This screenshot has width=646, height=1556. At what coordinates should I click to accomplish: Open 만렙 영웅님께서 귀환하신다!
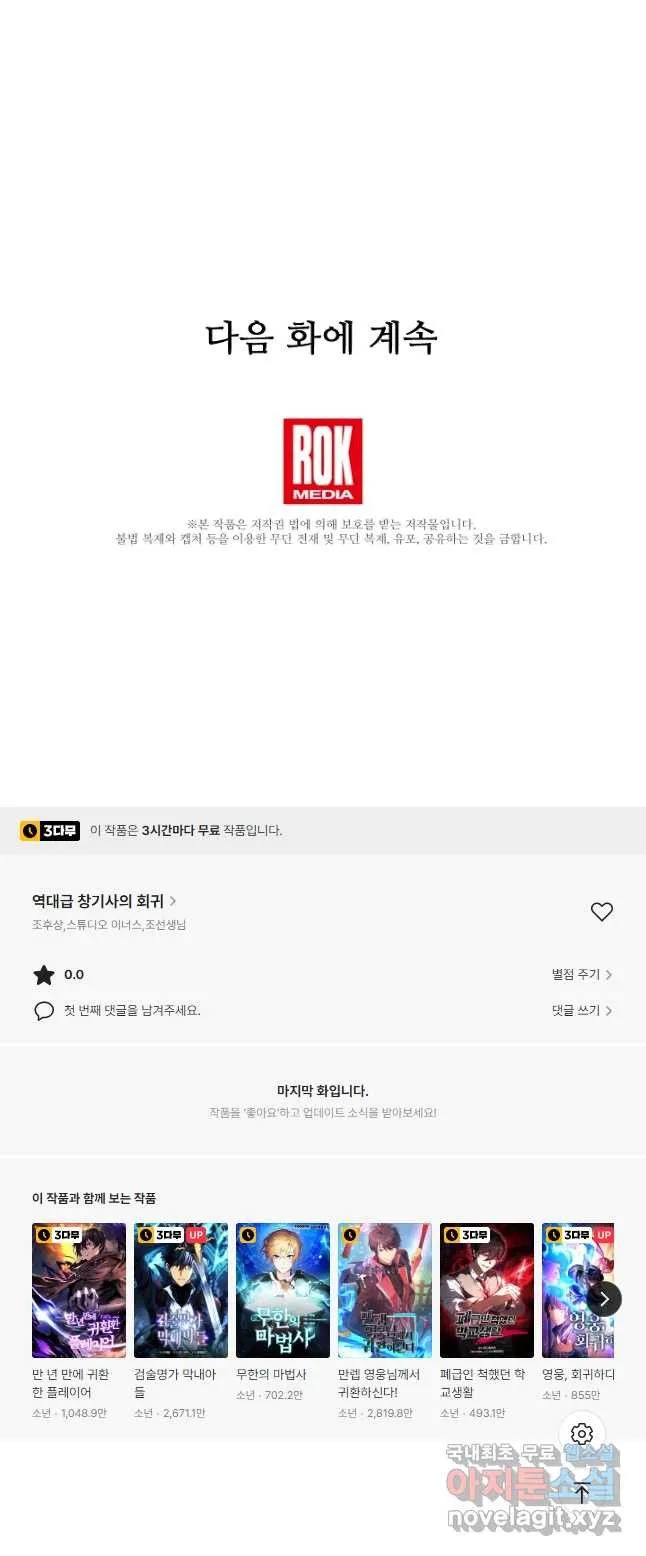(x=385, y=1290)
